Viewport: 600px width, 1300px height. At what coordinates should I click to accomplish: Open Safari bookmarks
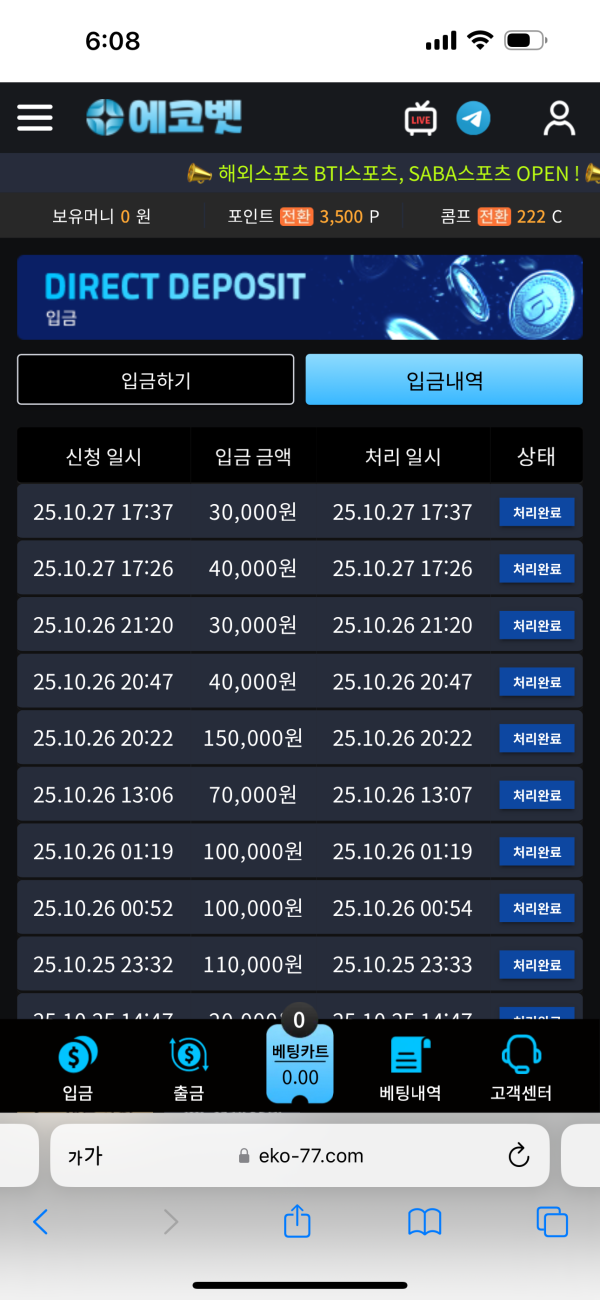click(425, 1221)
